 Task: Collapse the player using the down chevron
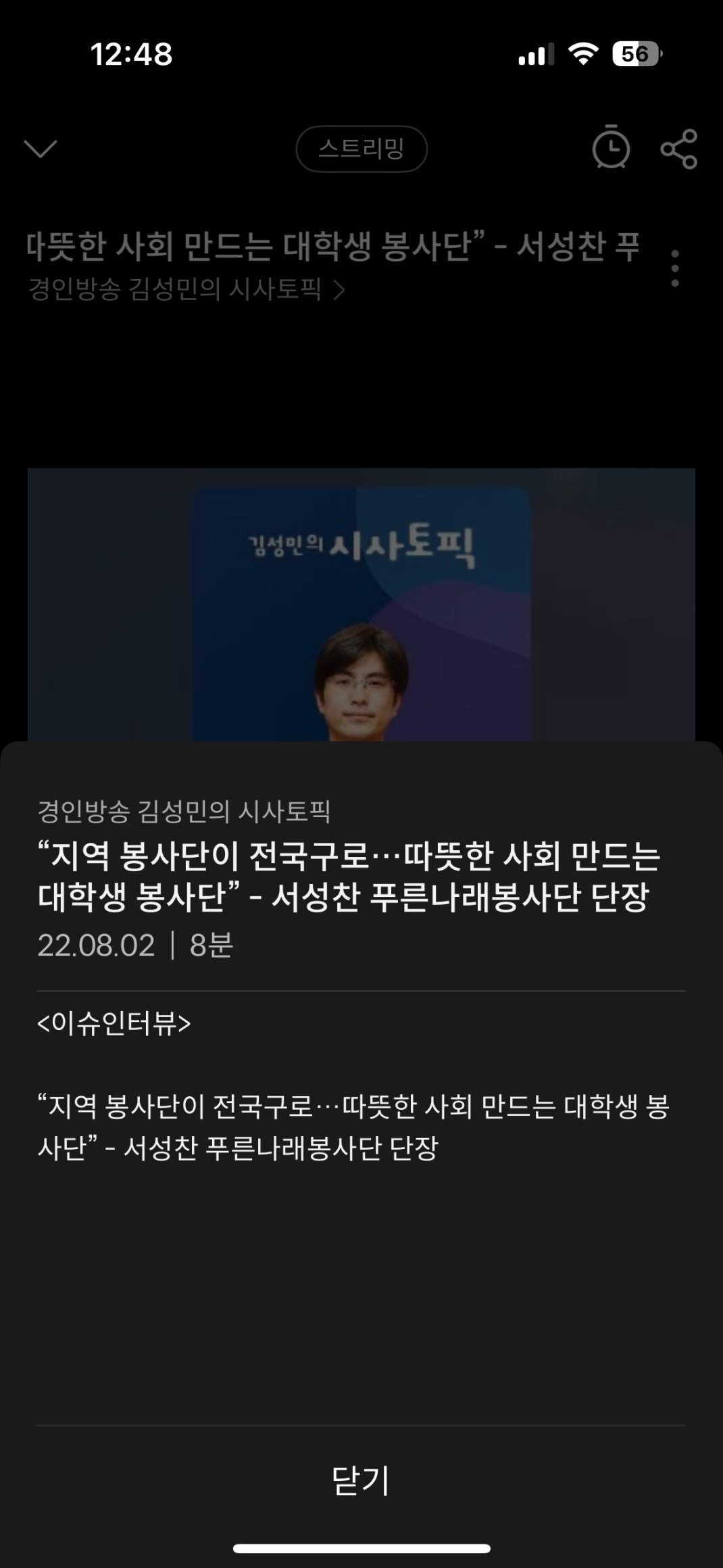click(x=41, y=149)
